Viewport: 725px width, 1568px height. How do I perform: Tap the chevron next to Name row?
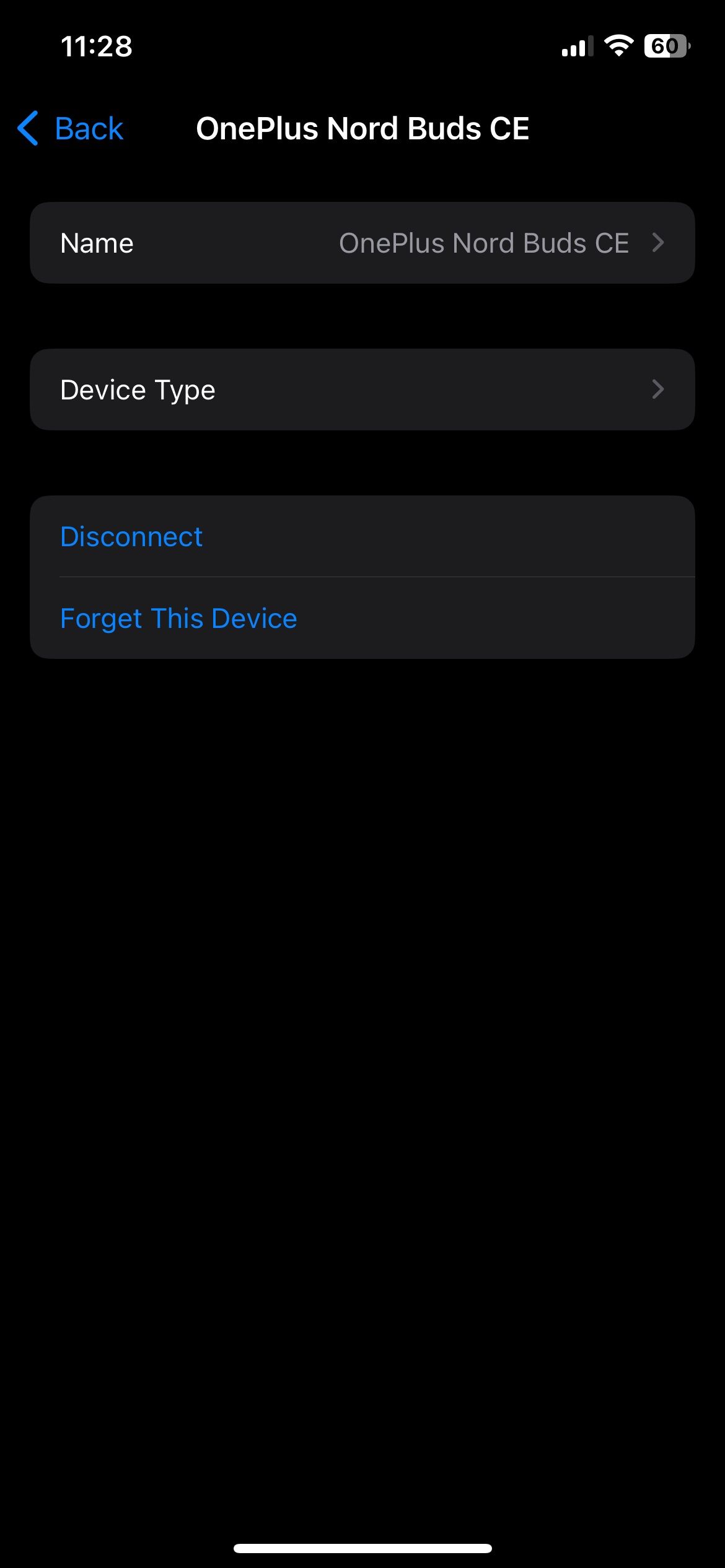(659, 242)
